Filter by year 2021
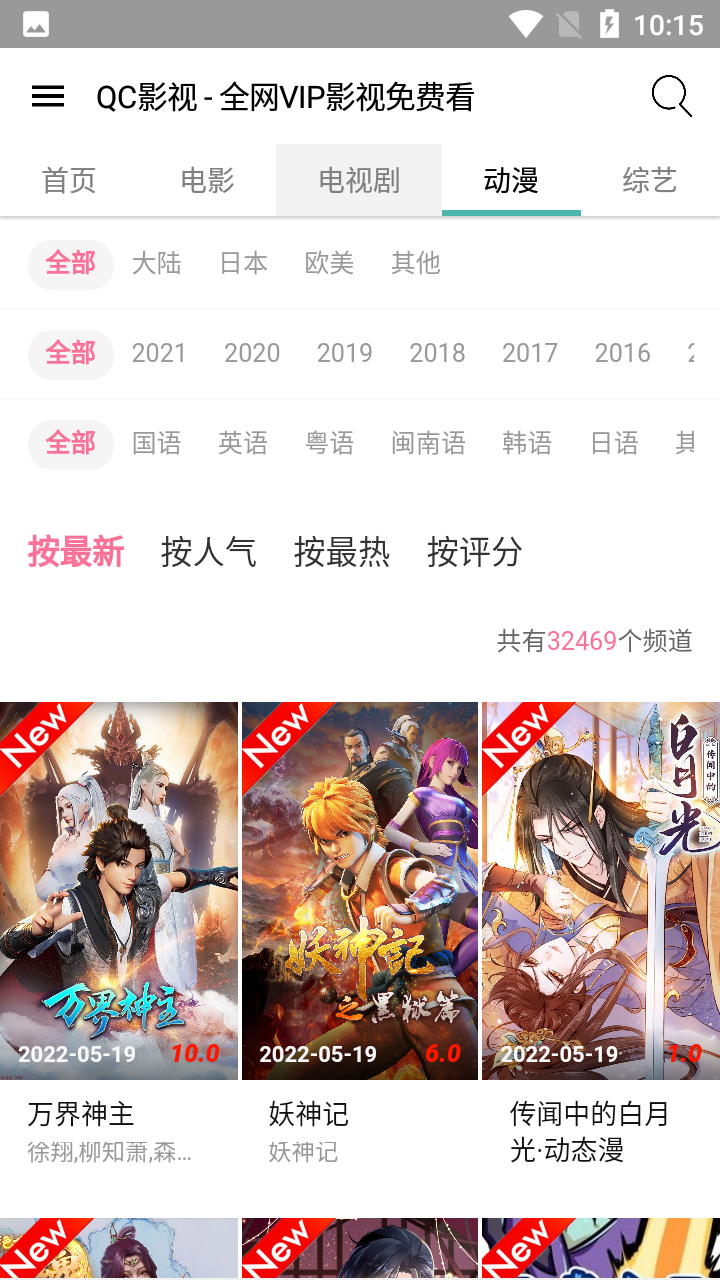 click(159, 354)
